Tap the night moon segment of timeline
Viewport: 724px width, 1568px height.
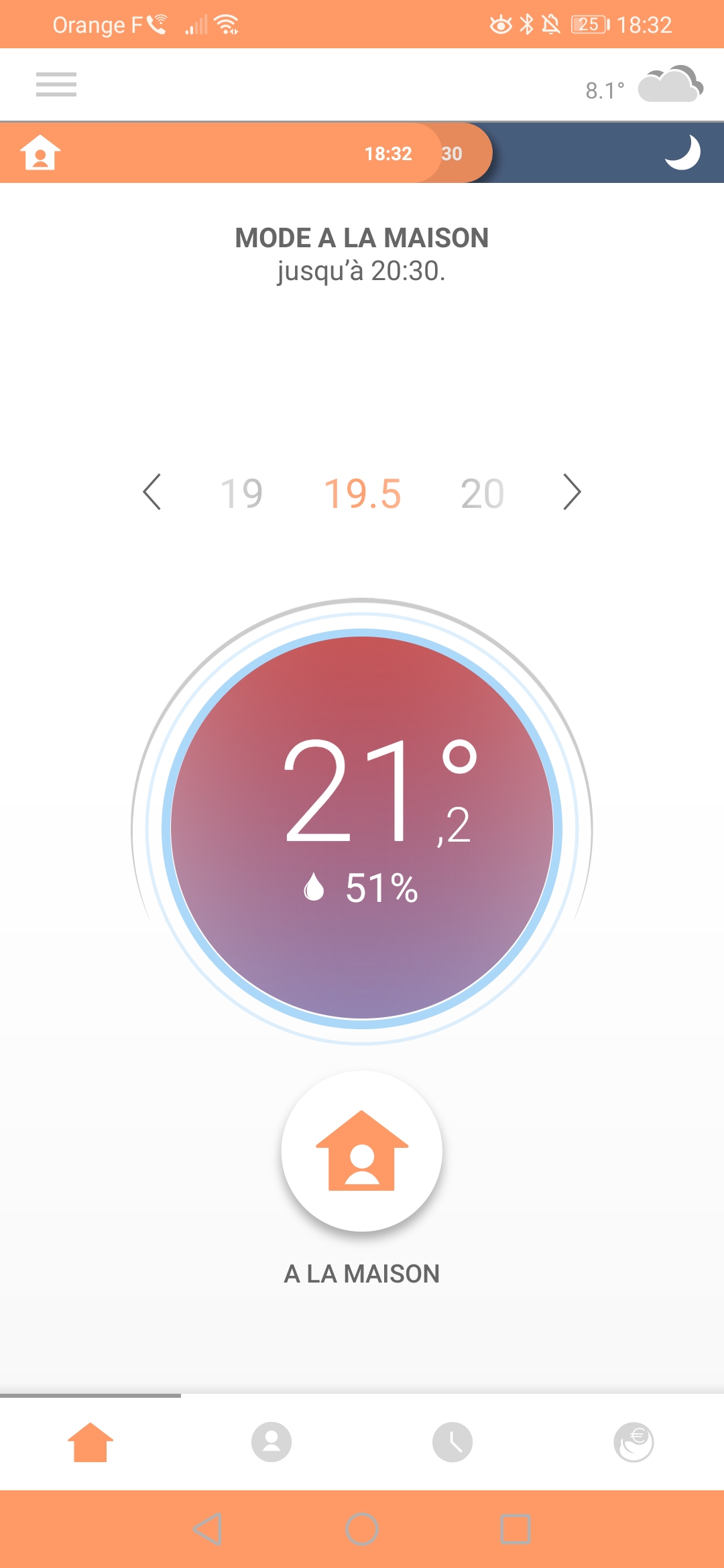coord(682,153)
